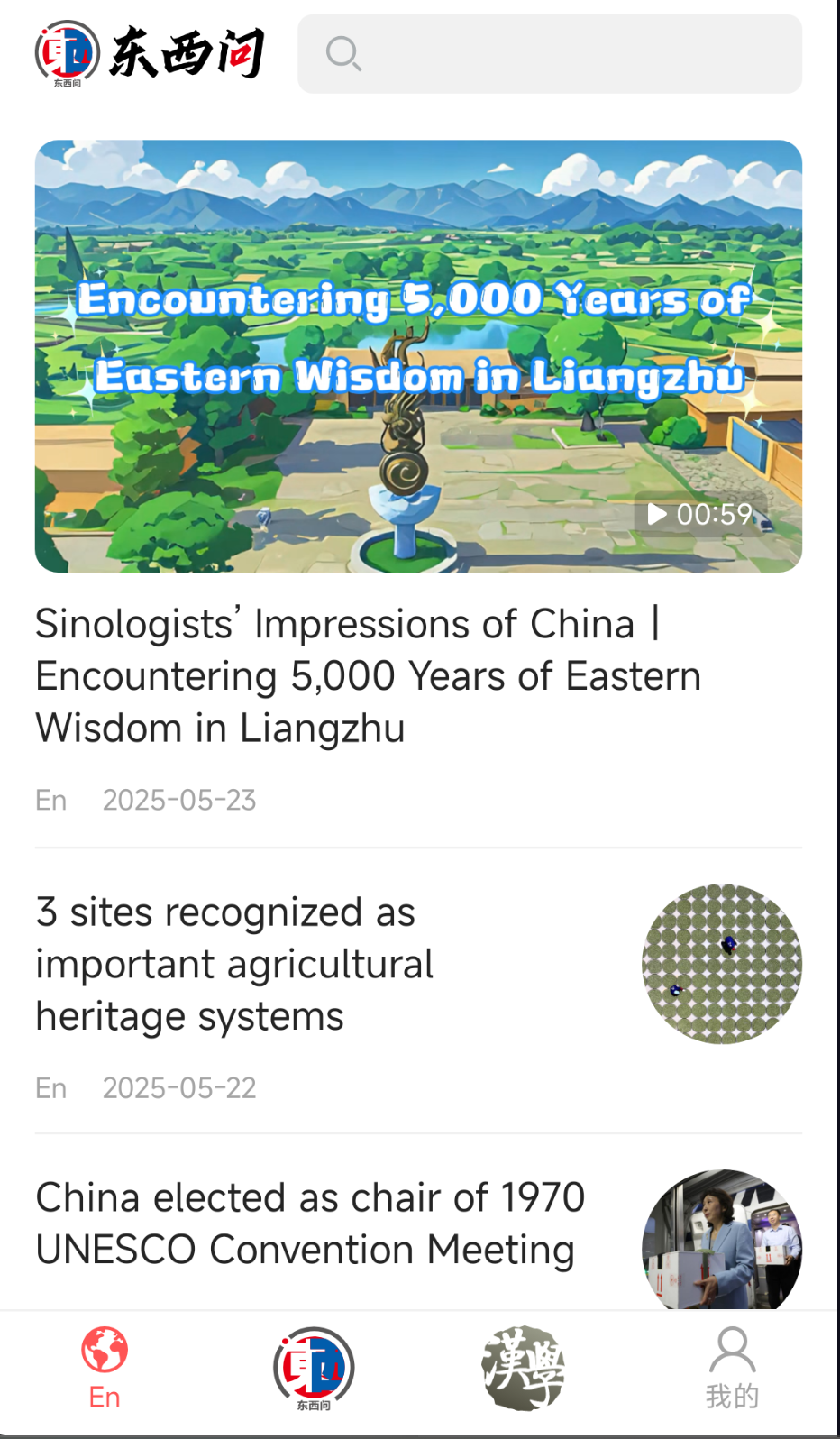Click the search input field
Screen dimensions: 840x1439
pyautogui.click(x=550, y=54)
